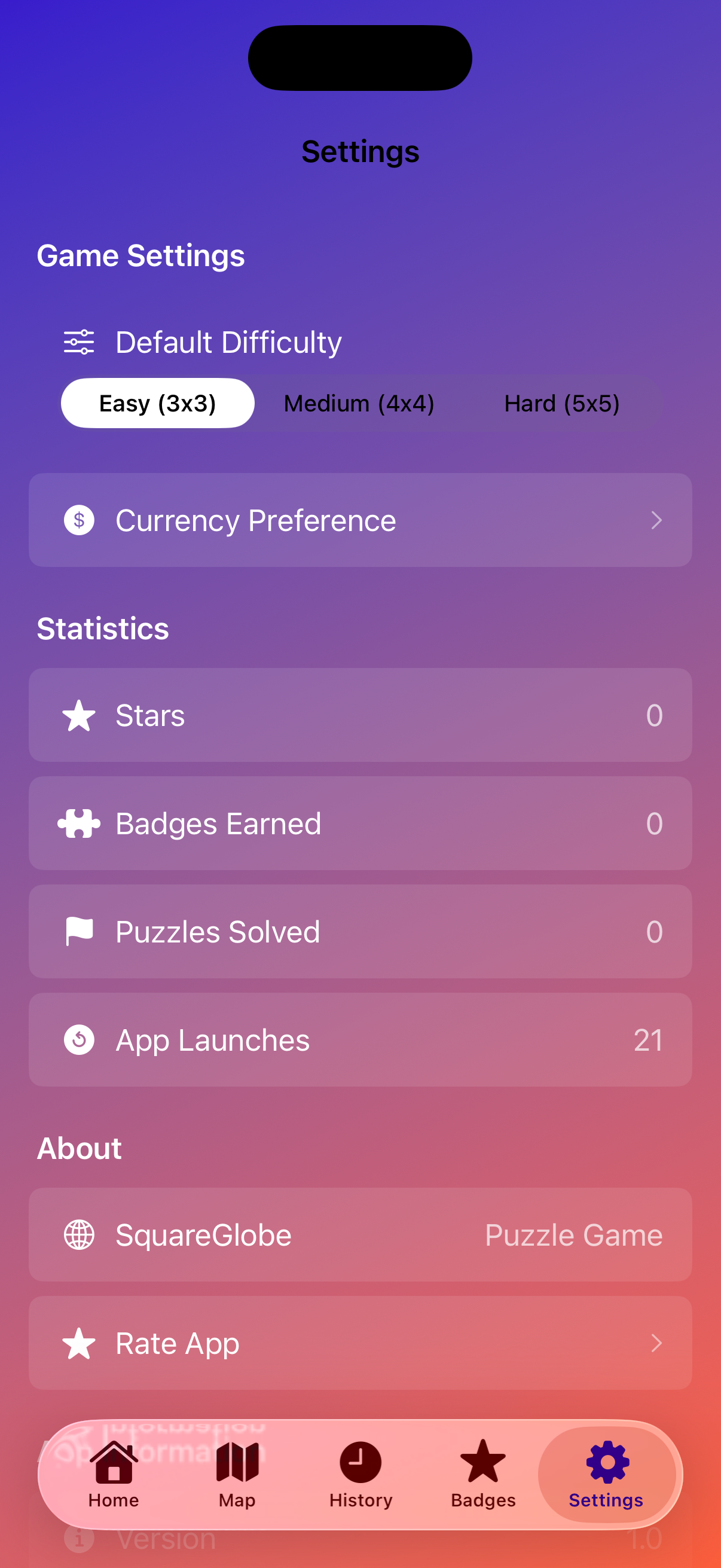Open Currency Preference via its chevron
This screenshot has height=1568, width=721.
click(x=656, y=520)
